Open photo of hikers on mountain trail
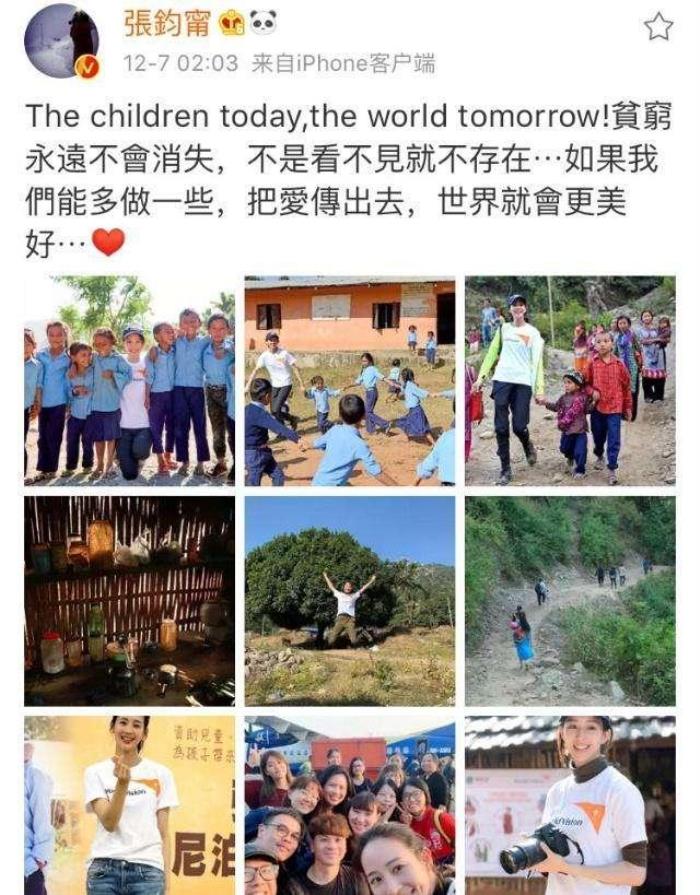The height and width of the screenshot is (895, 700). (569, 601)
